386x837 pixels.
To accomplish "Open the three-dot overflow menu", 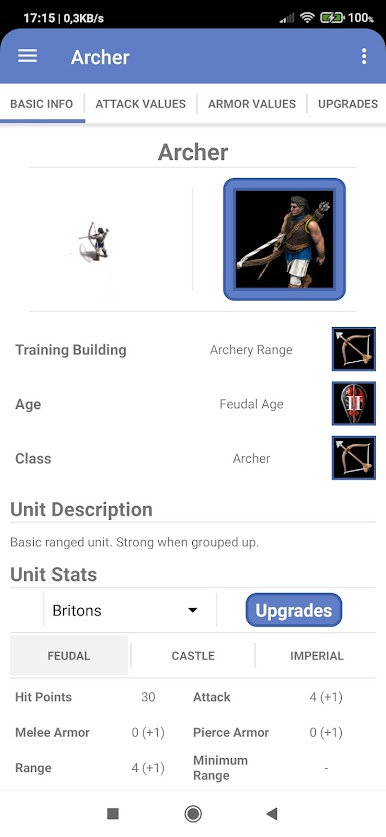I will (364, 56).
